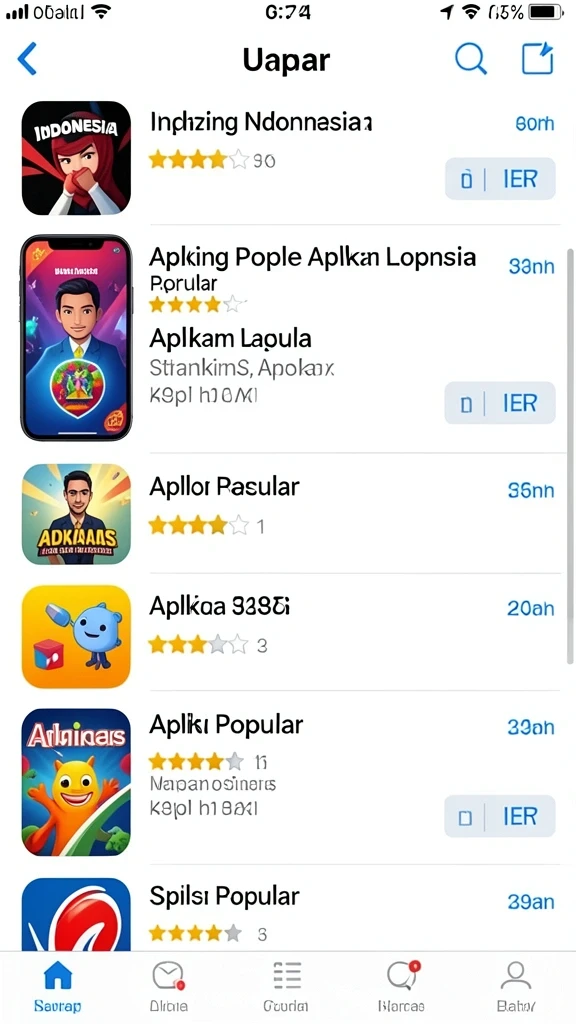This screenshot has width=576, height=1024.
Task: Open the Babv profile tab
Action: point(516,987)
